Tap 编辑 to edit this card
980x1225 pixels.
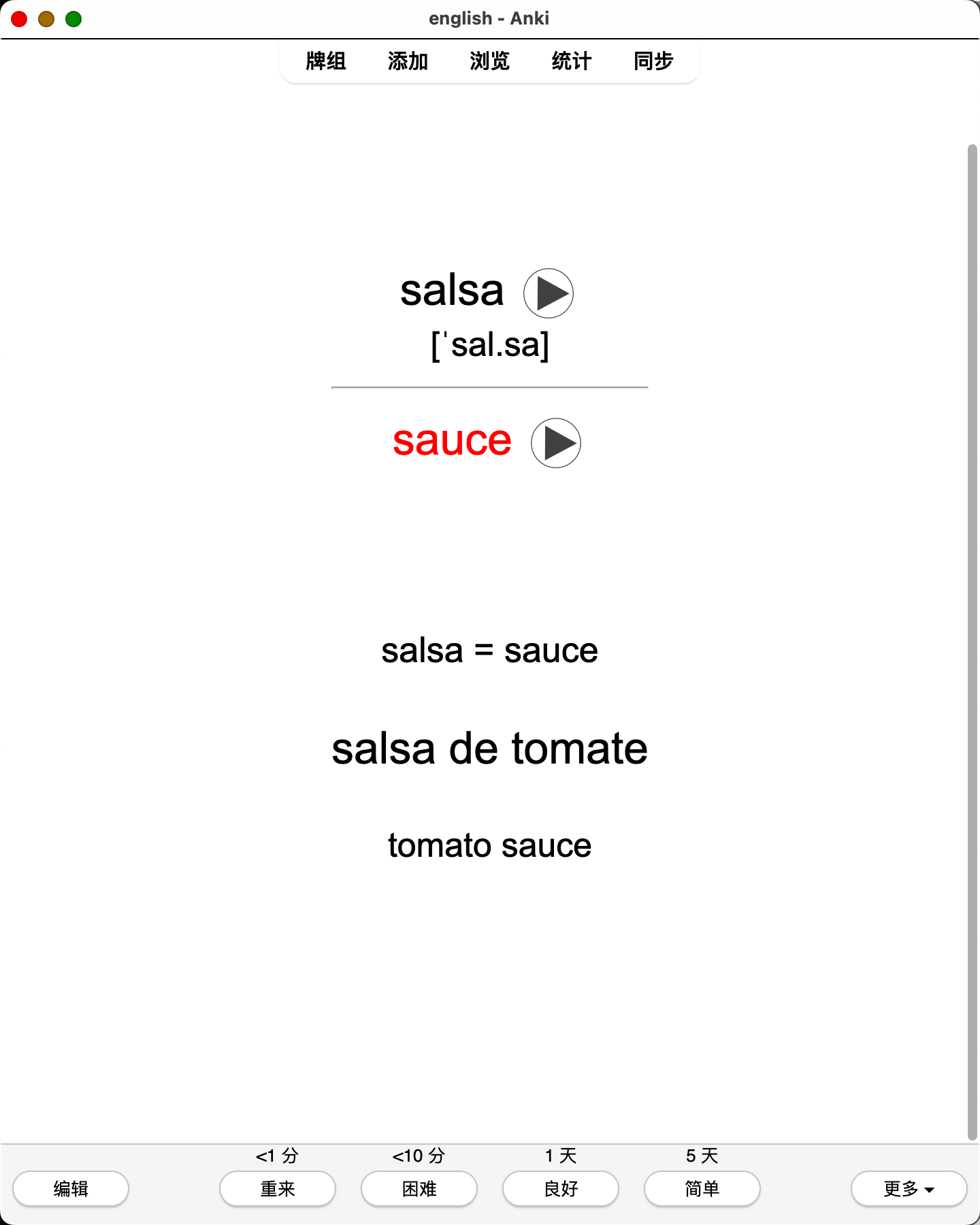pyautogui.click(x=71, y=1189)
